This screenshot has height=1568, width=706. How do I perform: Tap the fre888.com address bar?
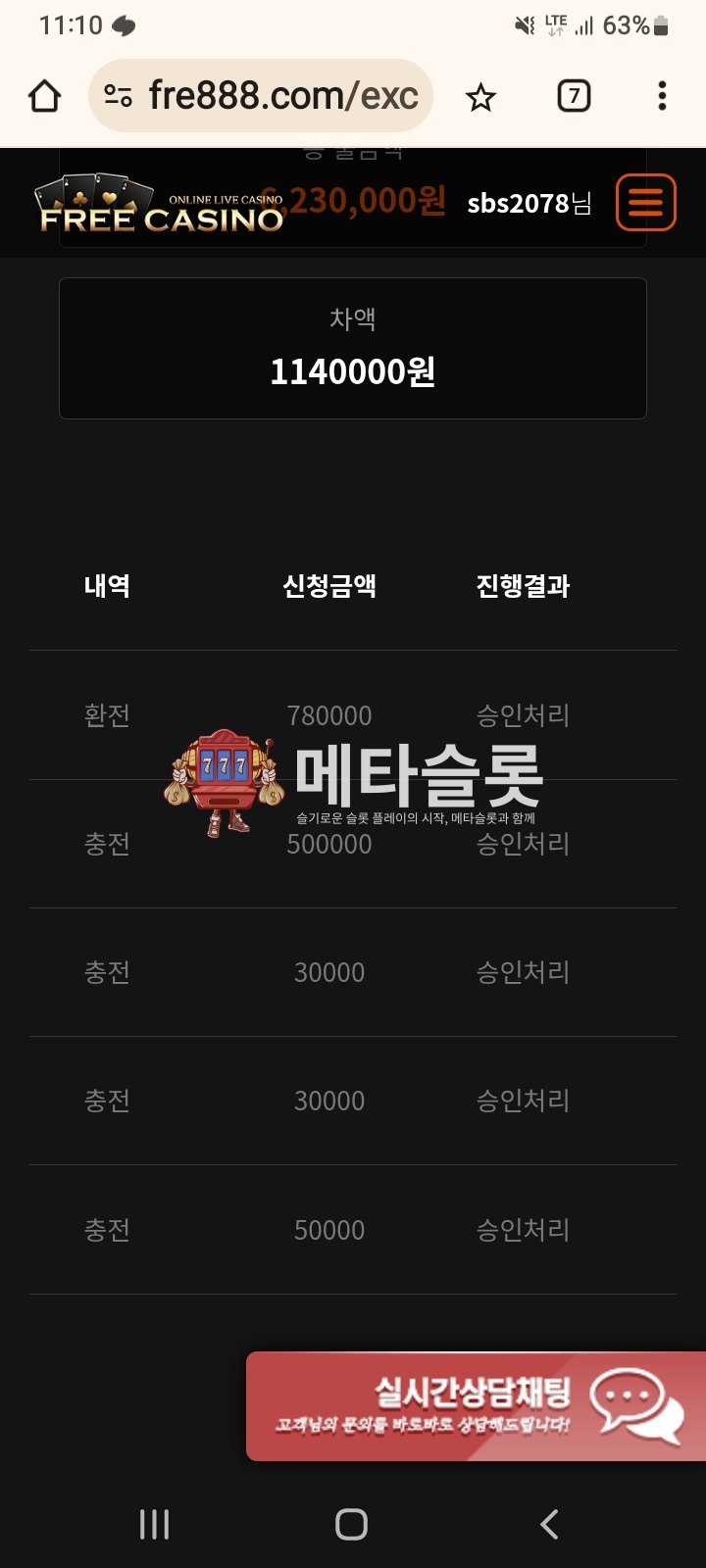(282, 96)
